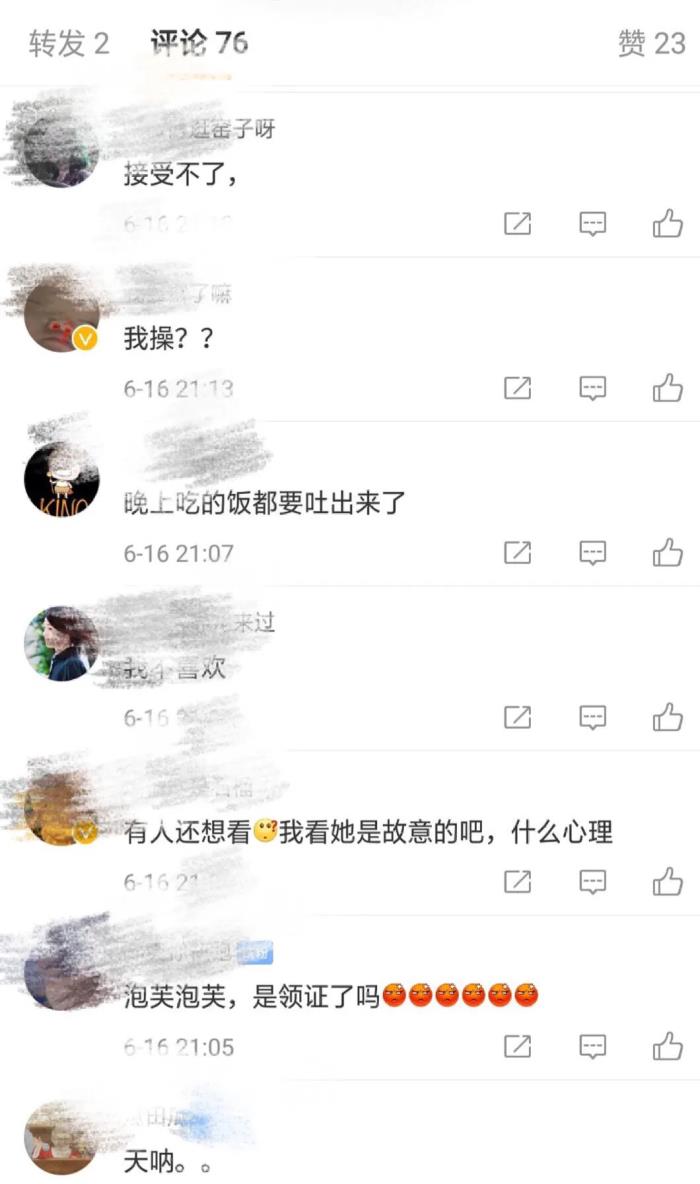Repost the comment ending in "什么心理"
The width and height of the screenshot is (700, 1184).
click(517, 882)
